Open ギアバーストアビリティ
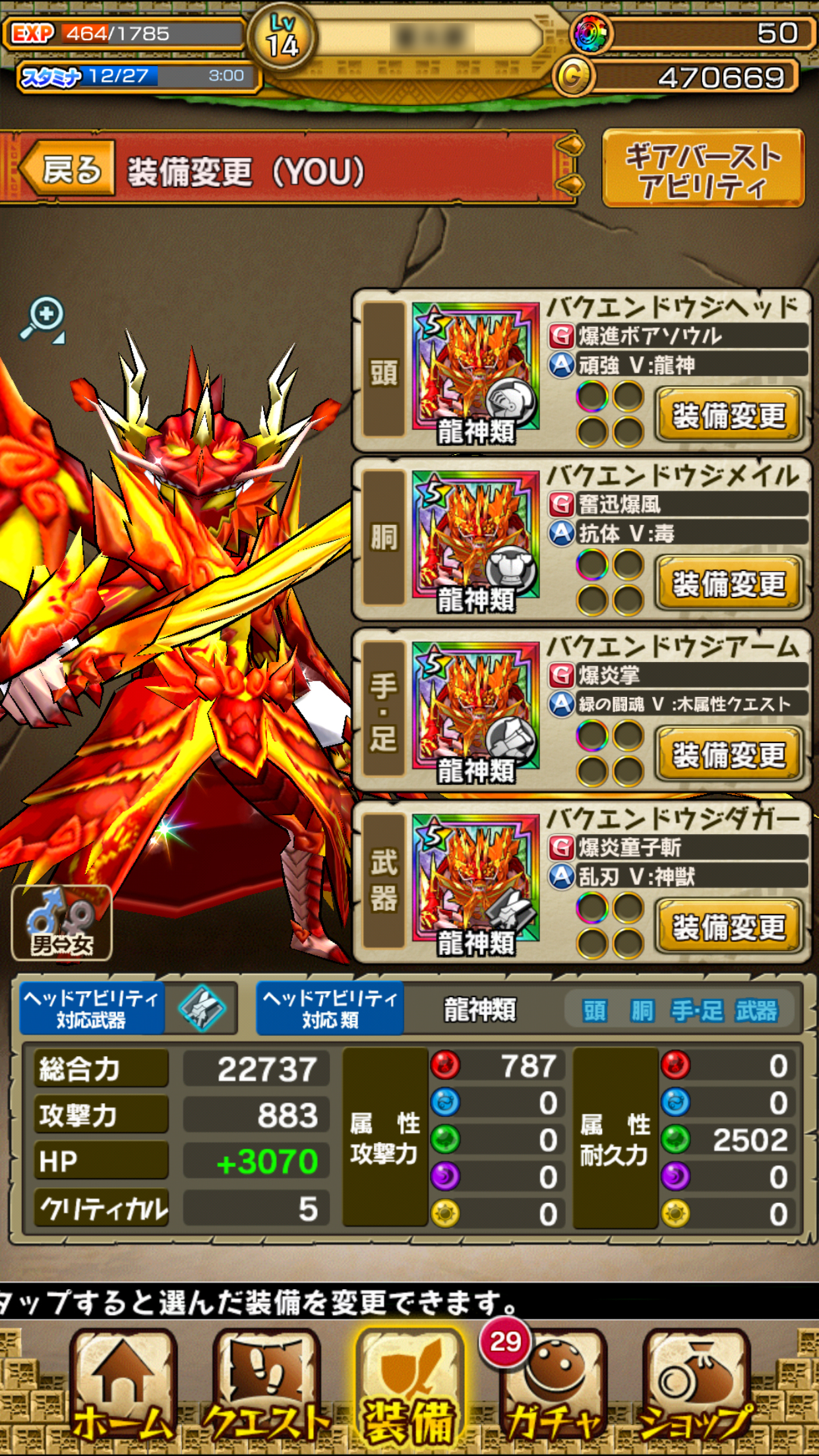 [704, 169]
